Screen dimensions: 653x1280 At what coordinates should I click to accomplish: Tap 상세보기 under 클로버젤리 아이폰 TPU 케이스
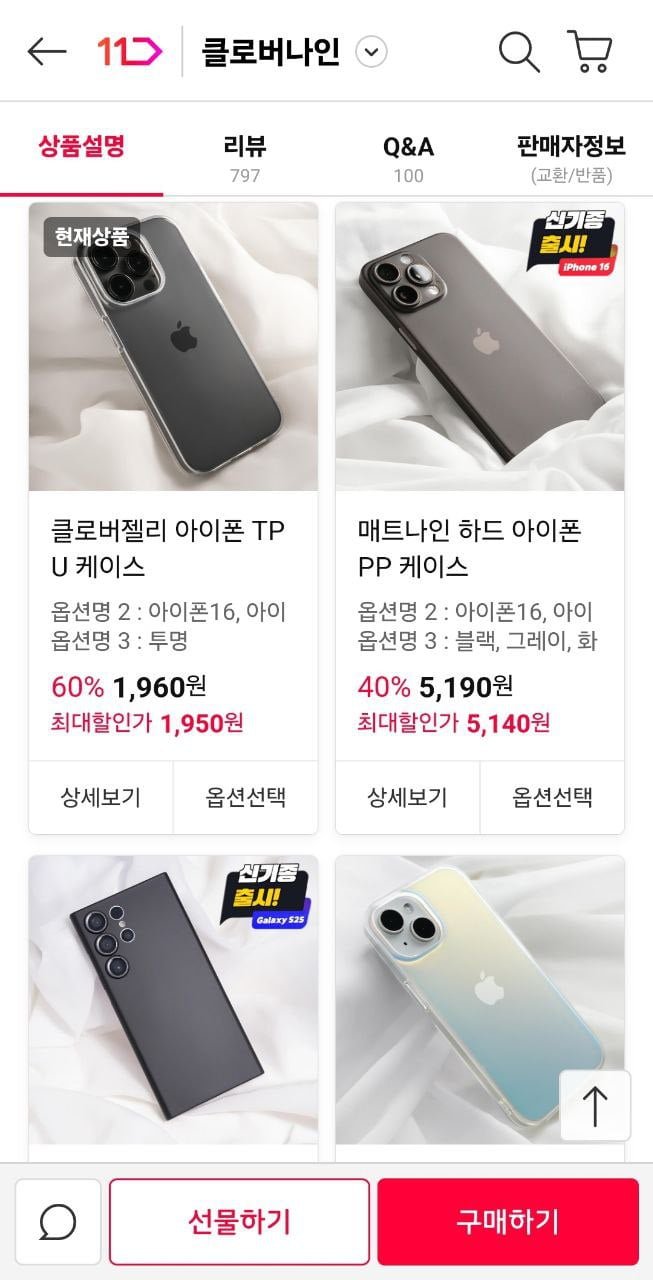tap(101, 797)
